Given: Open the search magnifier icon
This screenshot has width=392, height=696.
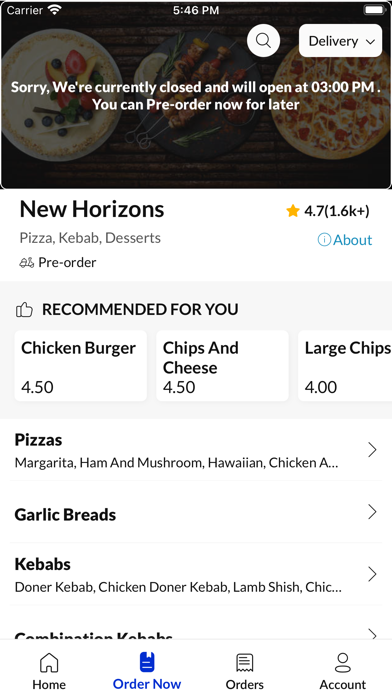Looking at the screenshot, I should coord(263,41).
